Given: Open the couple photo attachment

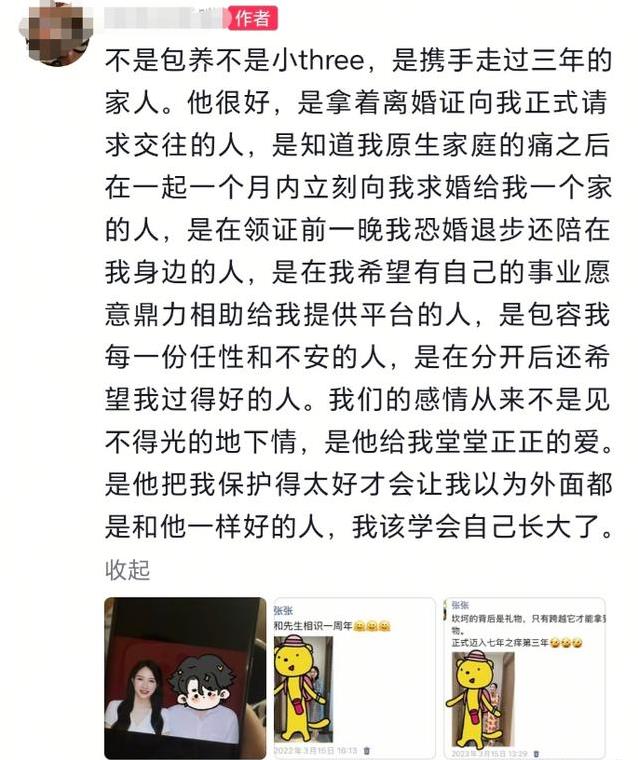Looking at the screenshot, I should coord(185,677).
